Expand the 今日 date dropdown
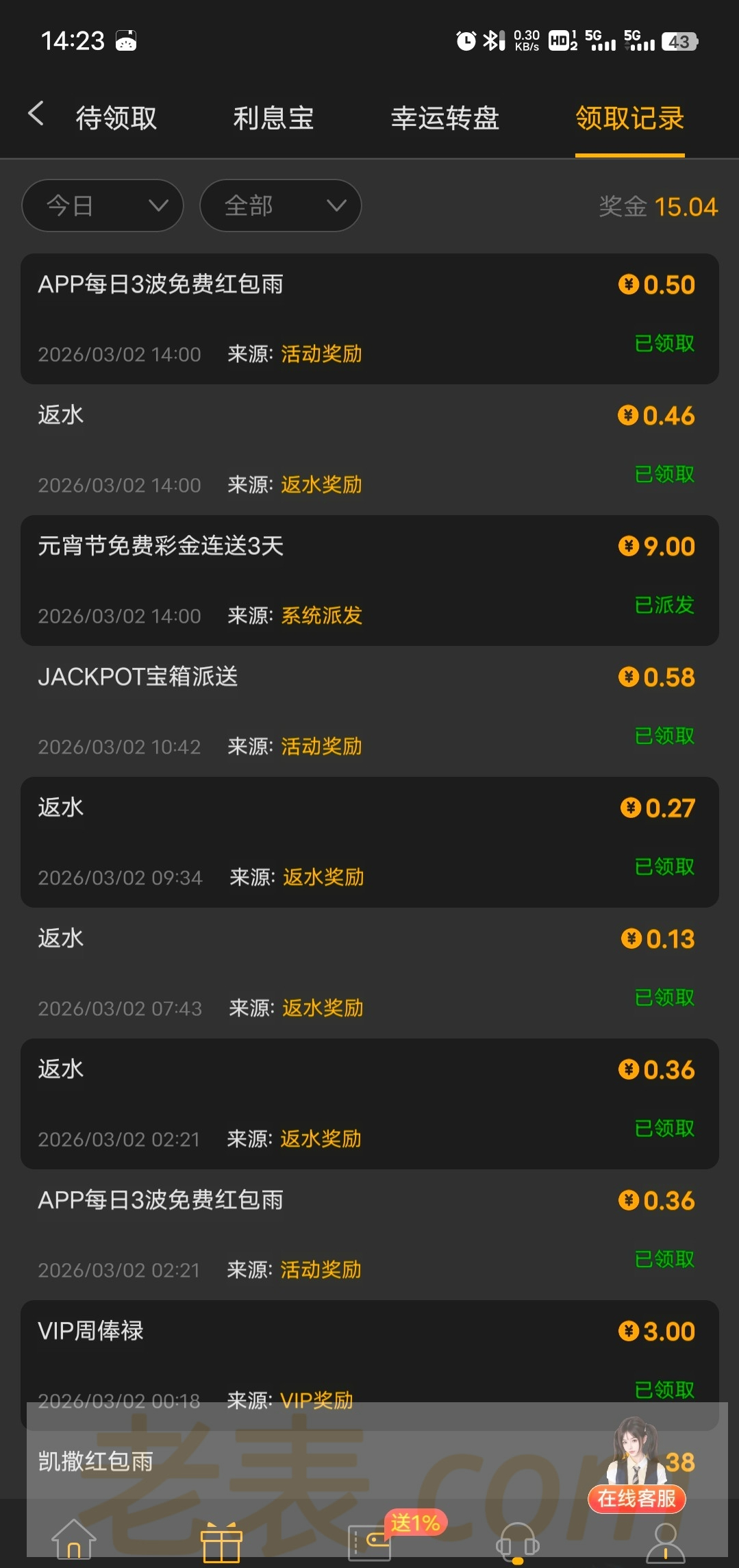The image size is (739, 1568). (103, 206)
